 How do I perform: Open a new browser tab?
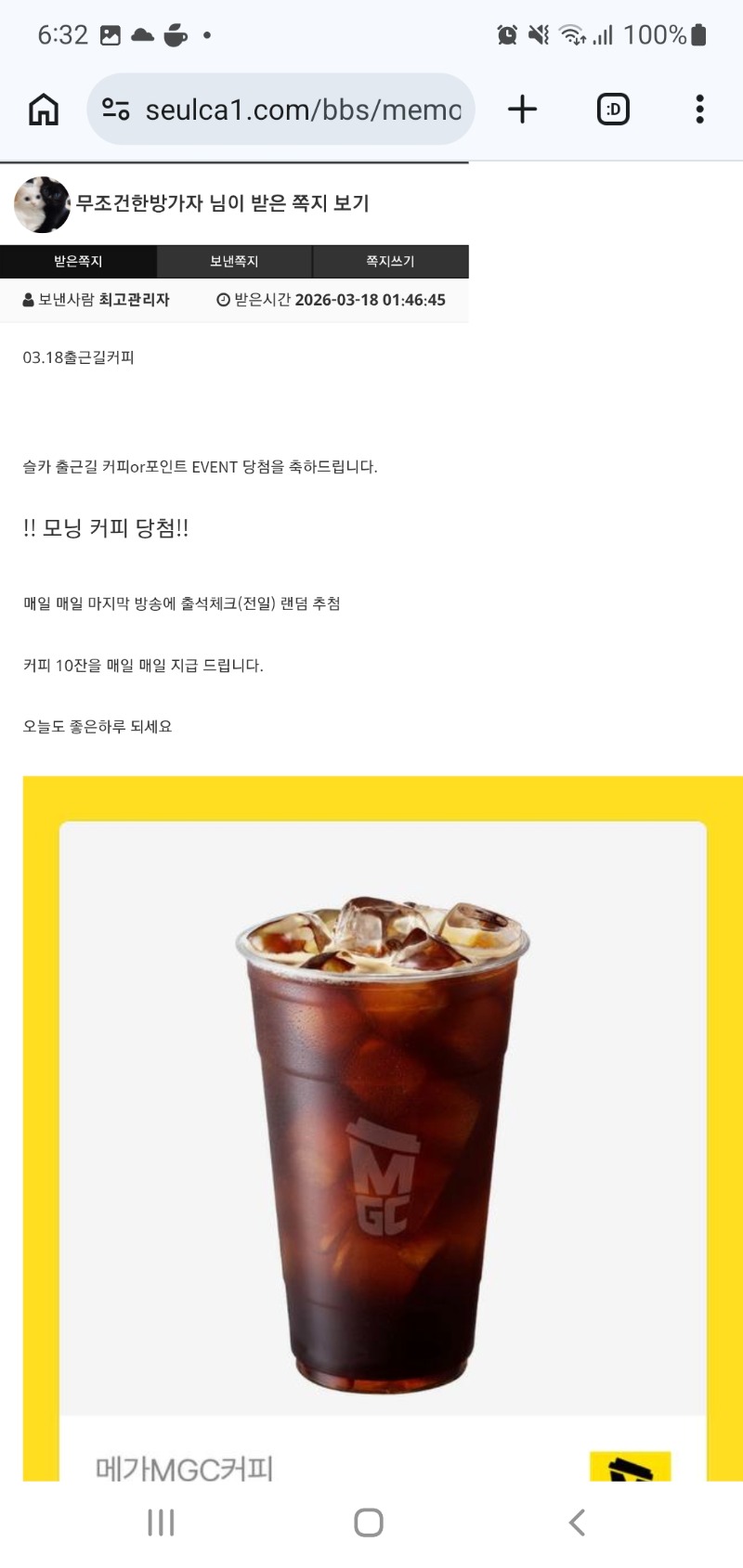click(x=523, y=110)
